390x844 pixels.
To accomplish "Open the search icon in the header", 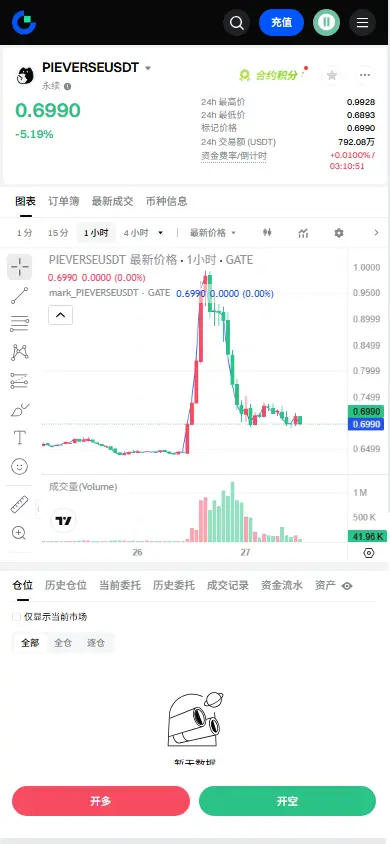I will (237, 23).
